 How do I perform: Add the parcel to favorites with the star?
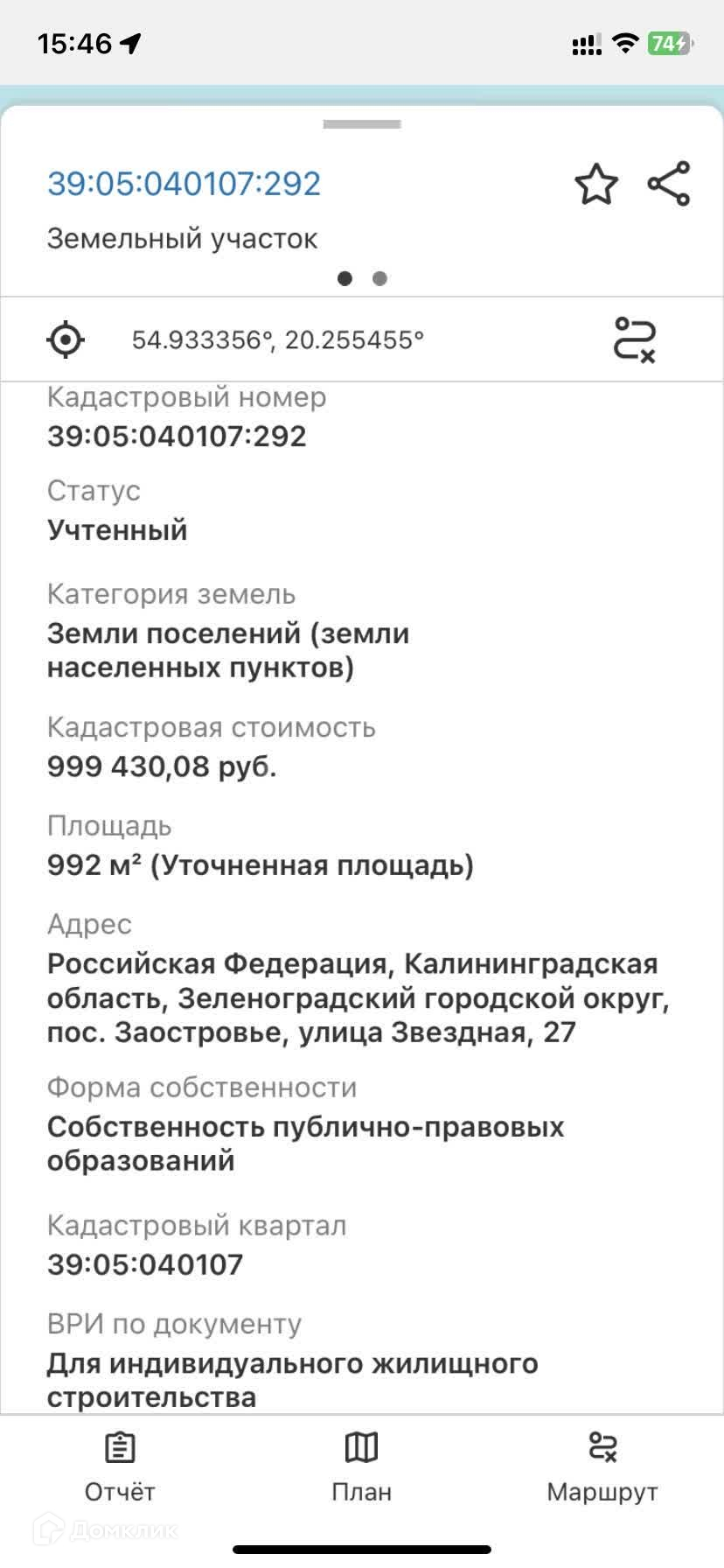click(596, 184)
